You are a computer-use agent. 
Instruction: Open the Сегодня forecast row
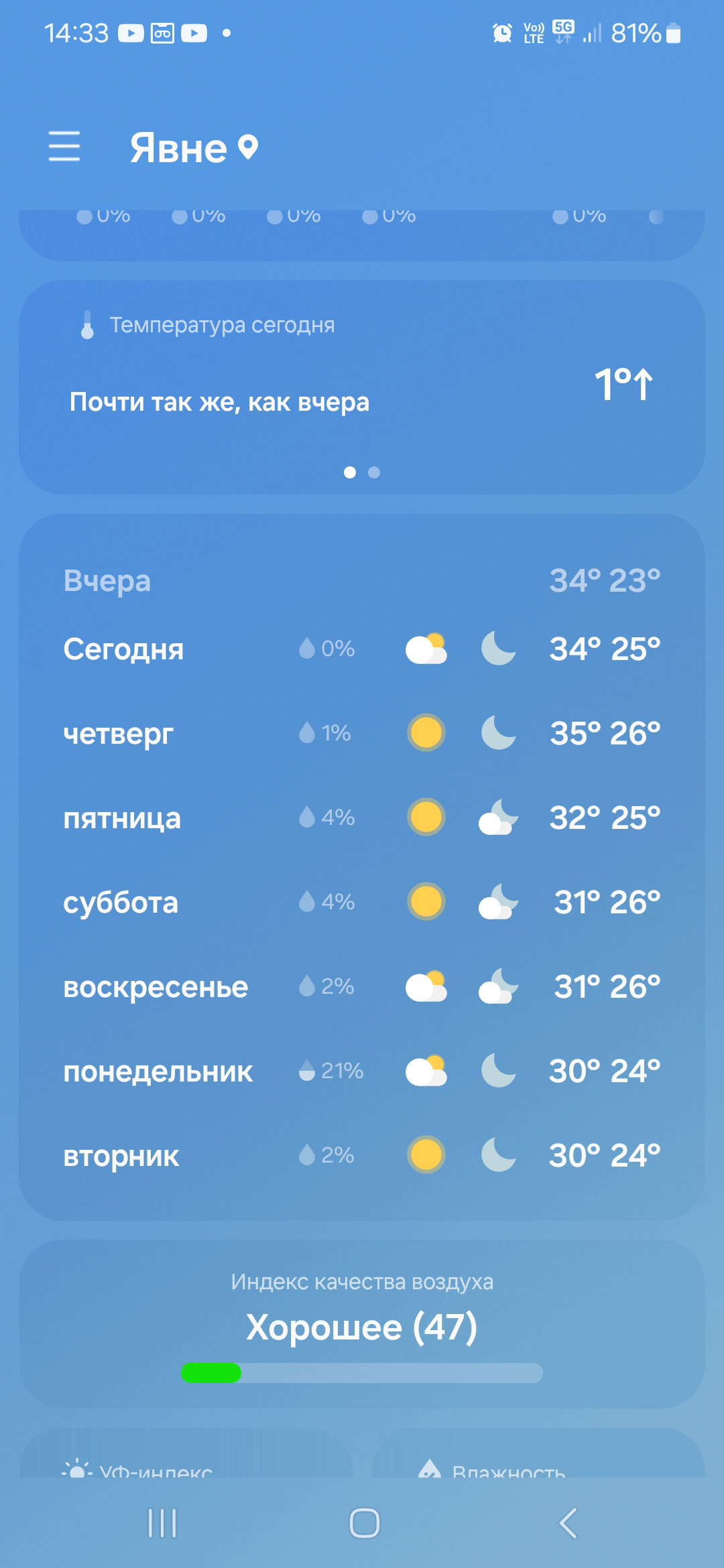(x=362, y=649)
